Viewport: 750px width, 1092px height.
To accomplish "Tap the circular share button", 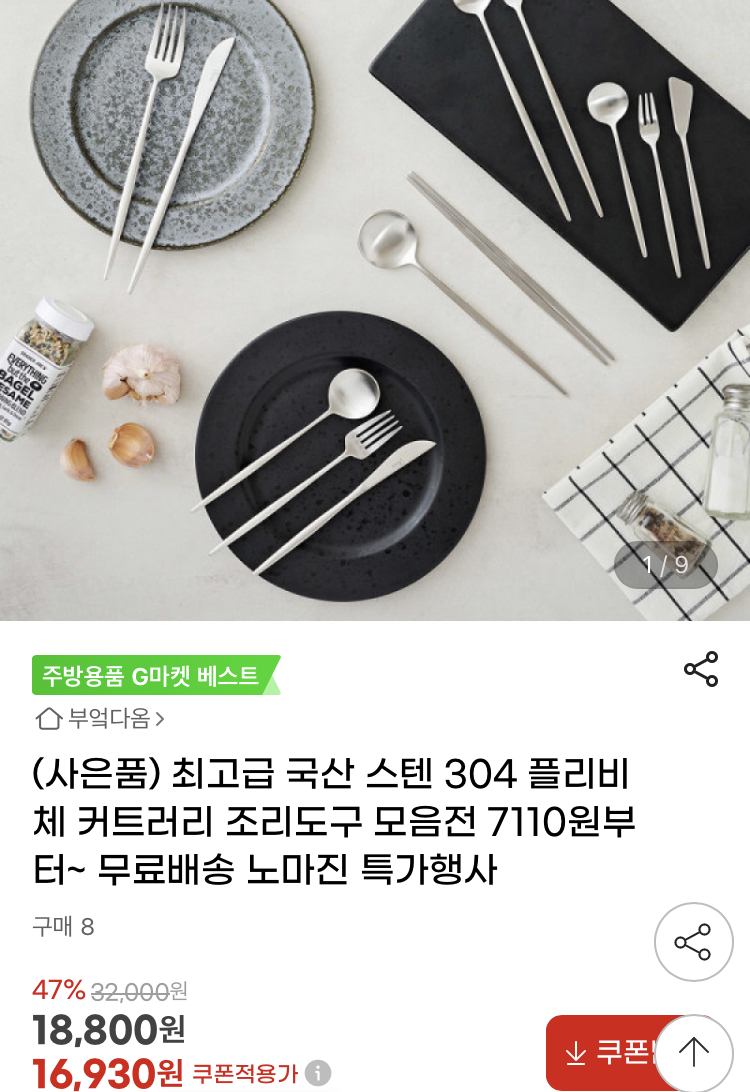I will 693,942.
